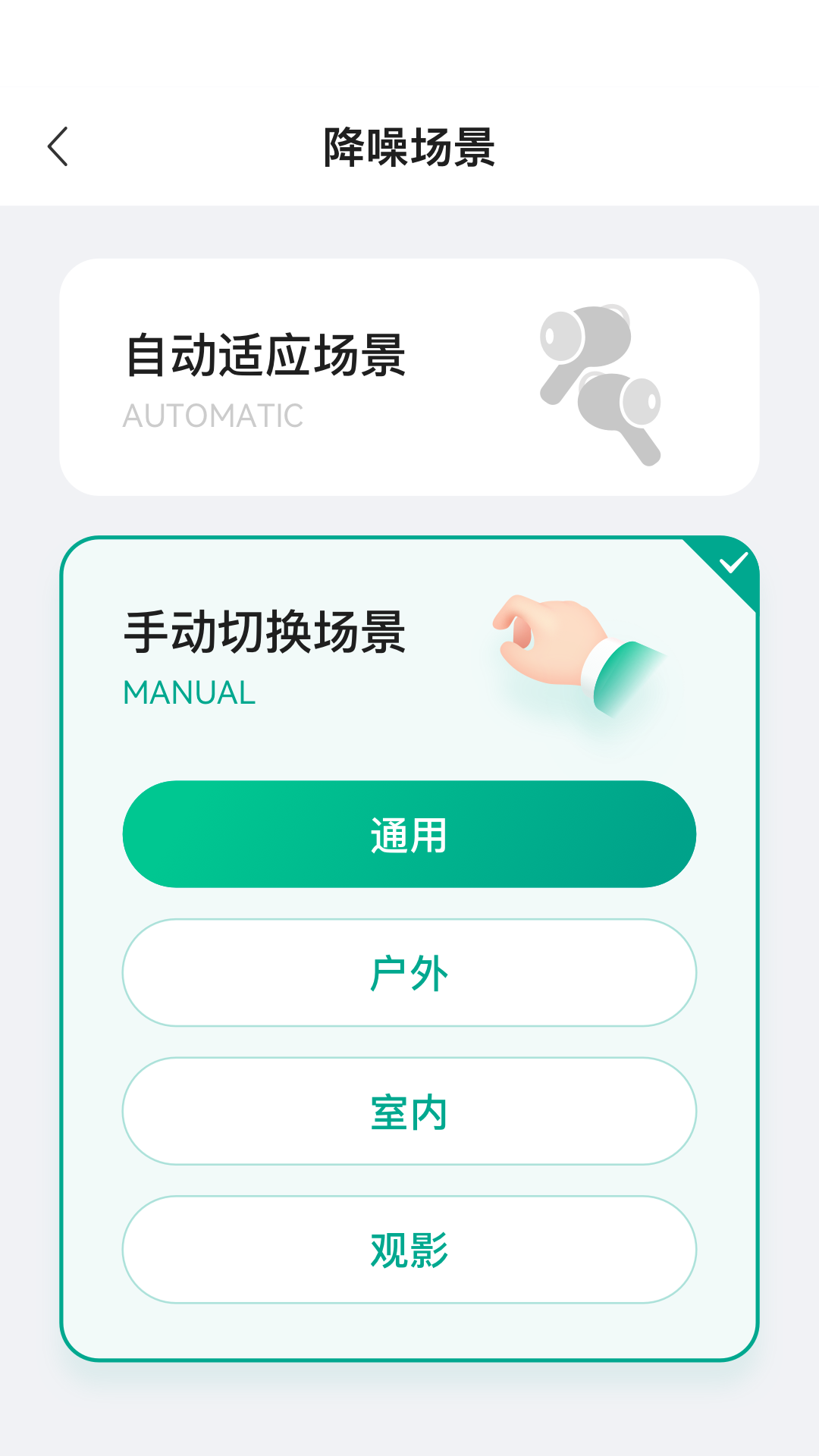
Task: Click the AUTOMATIC label icon area
Action: [x=215, y=417]
